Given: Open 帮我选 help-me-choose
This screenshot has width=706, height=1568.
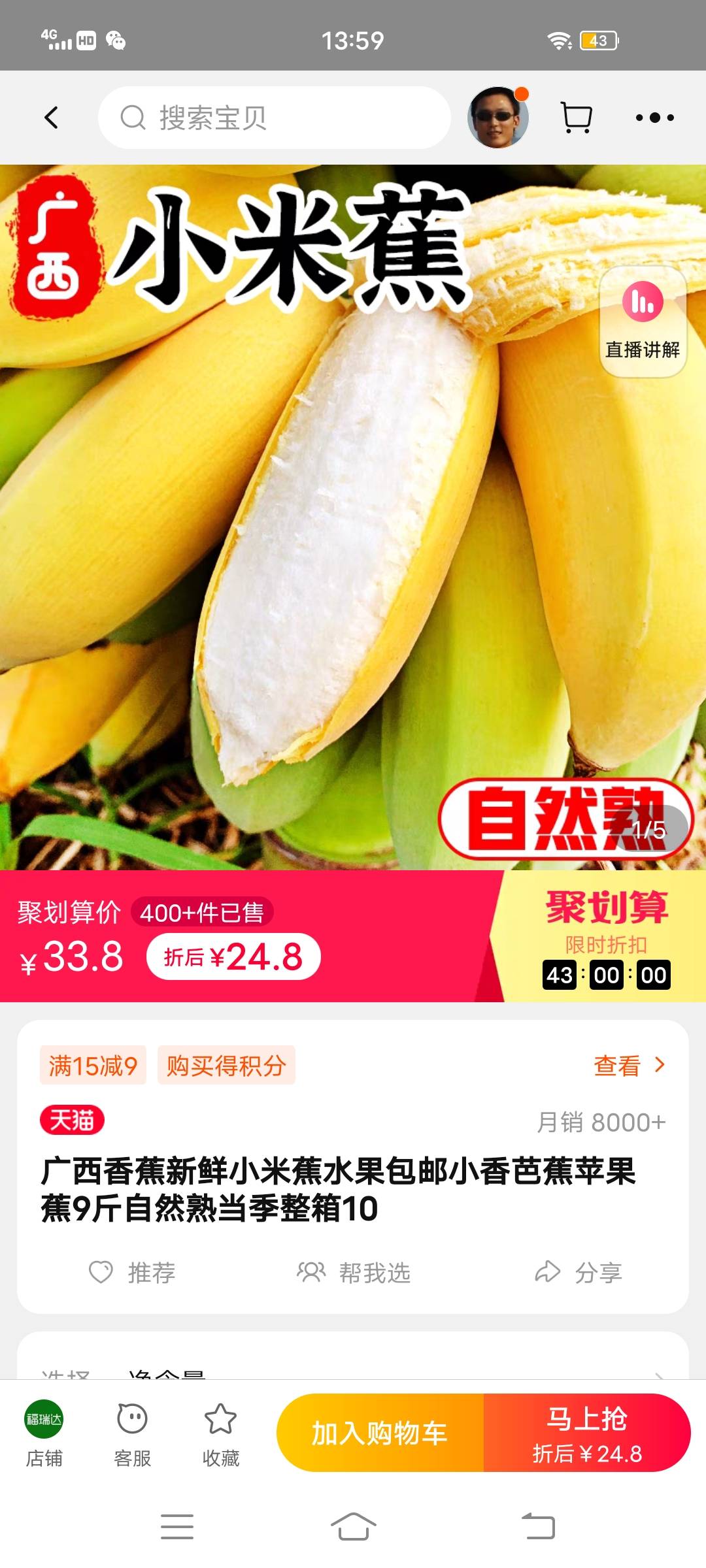Looking at the screenshot, I should tap(354, 1272).
